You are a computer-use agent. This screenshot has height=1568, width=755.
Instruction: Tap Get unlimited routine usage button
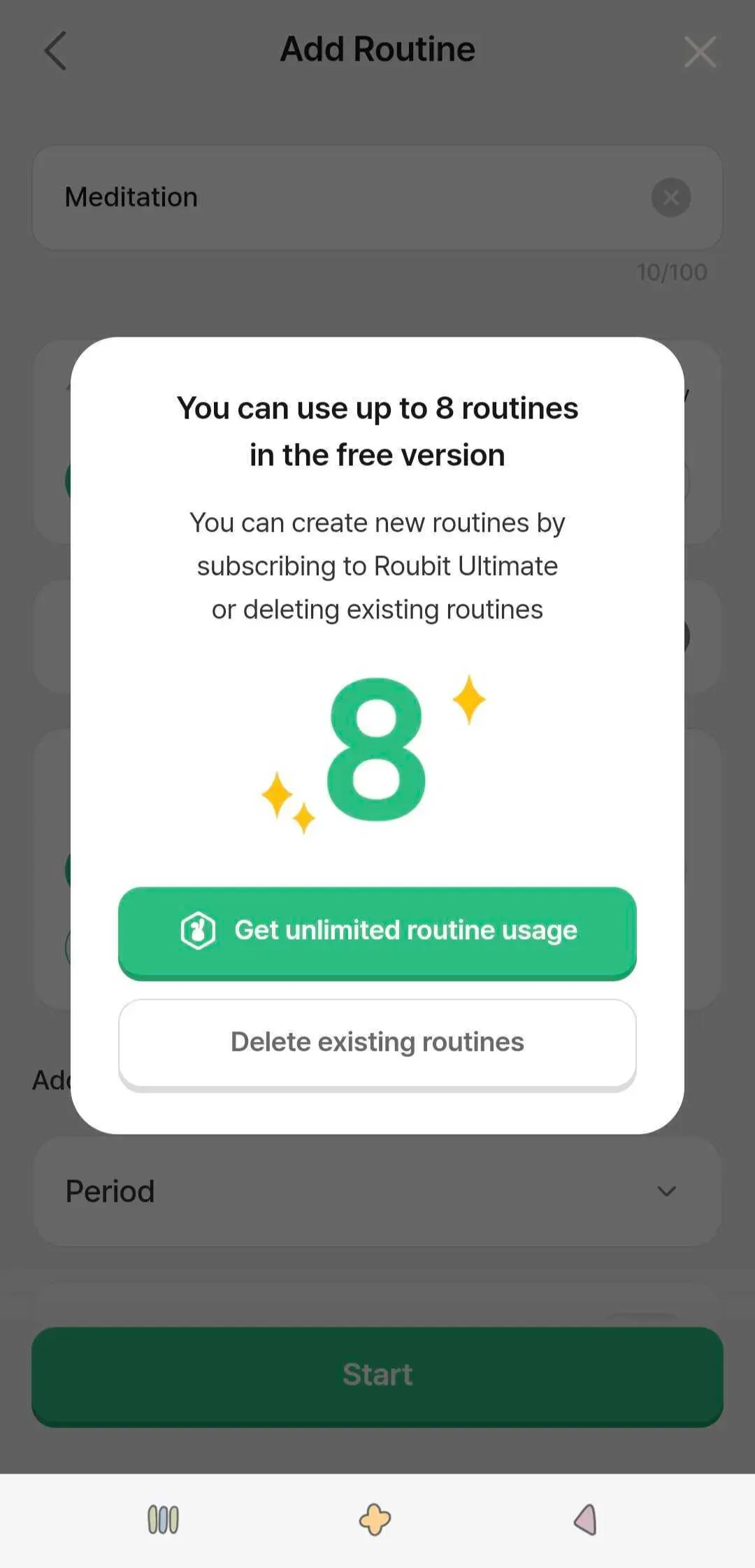point(377,931)
